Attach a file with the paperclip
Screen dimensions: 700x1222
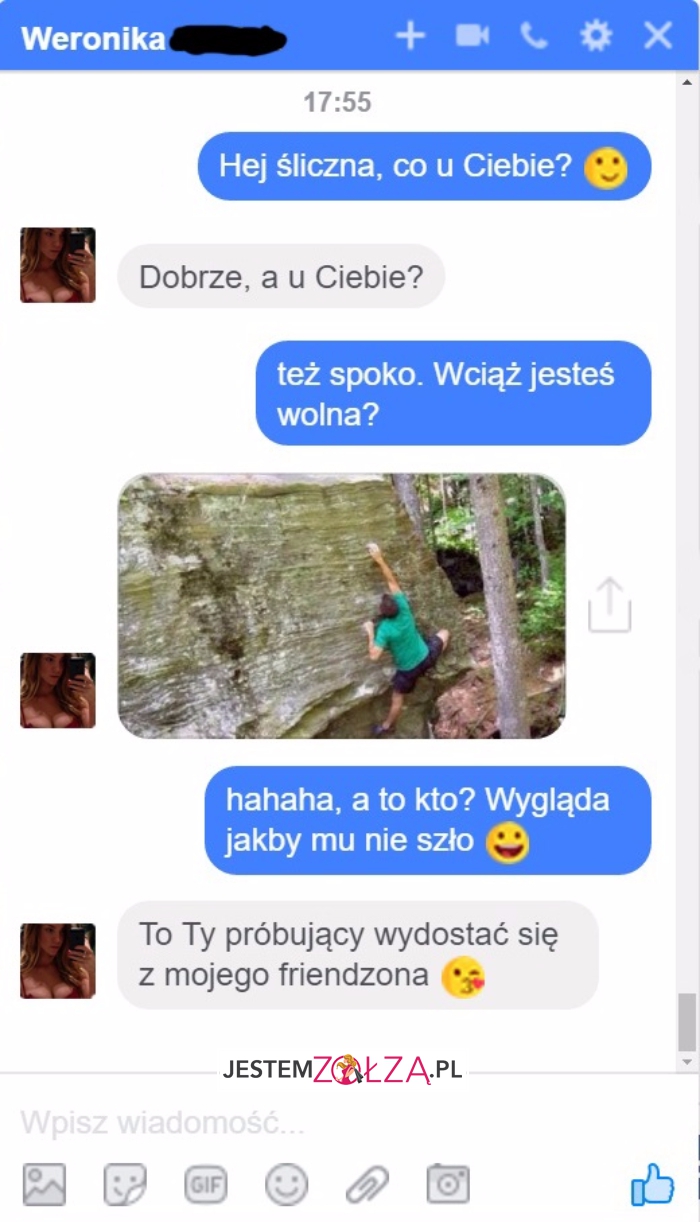[x=367, y=1185]
